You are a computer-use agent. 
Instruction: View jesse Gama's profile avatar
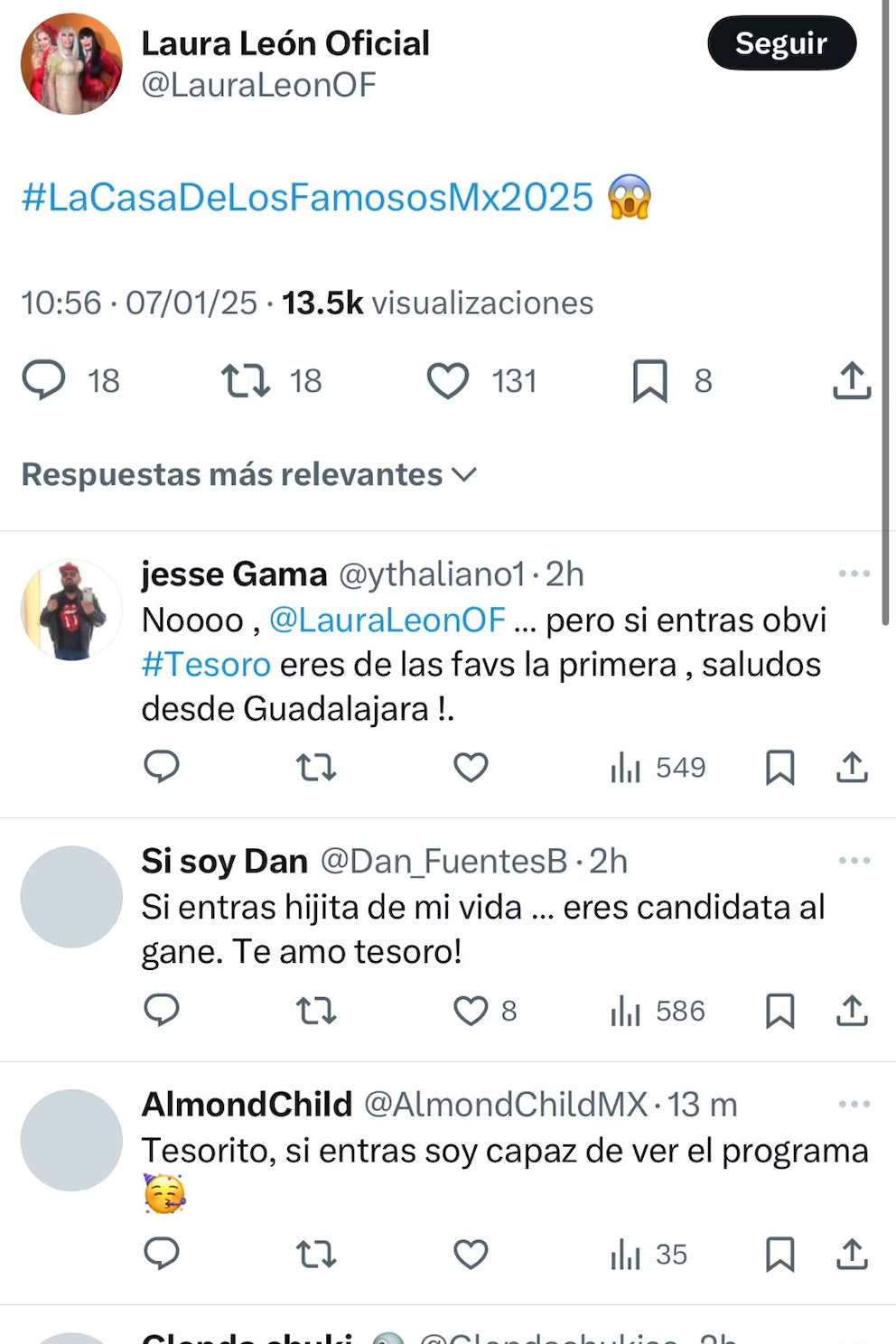(x=71, y=610)
